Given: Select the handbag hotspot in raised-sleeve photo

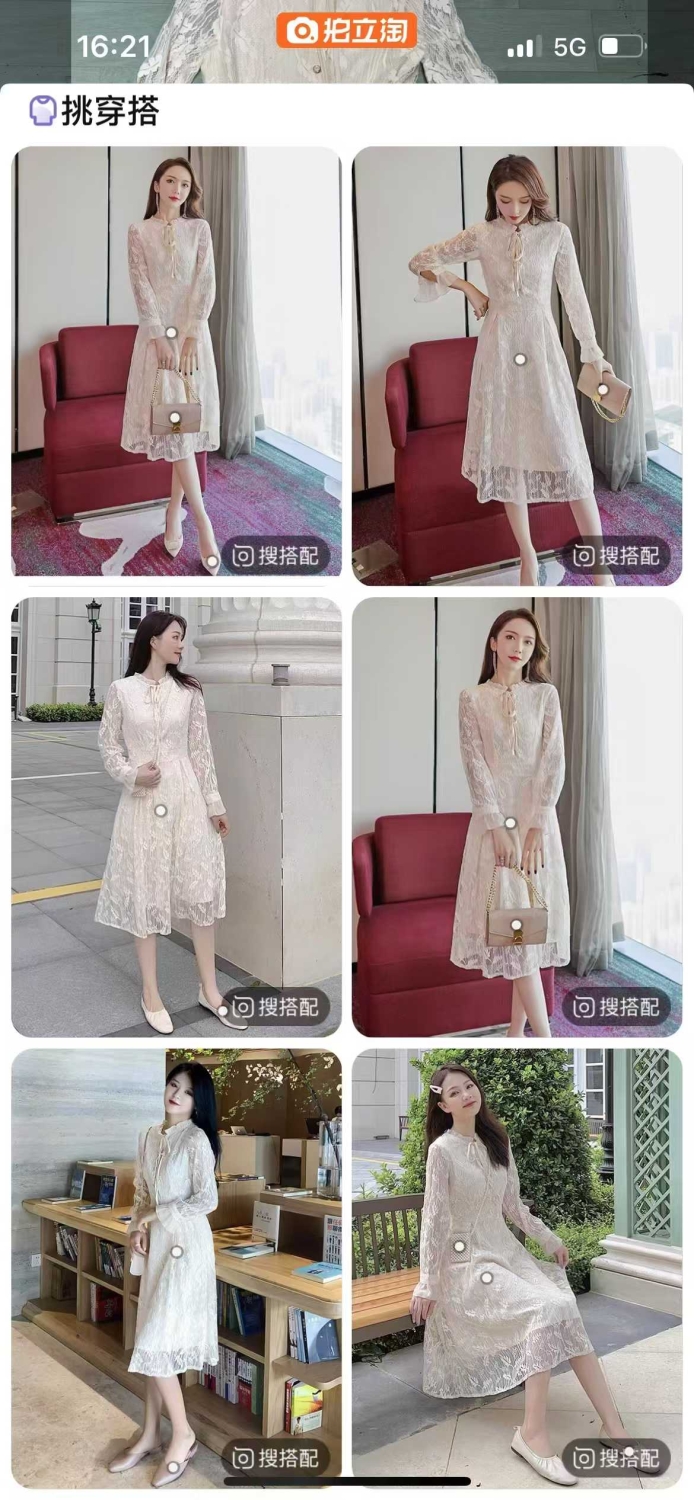Looking at the screenshot, I should coord(603,393).
